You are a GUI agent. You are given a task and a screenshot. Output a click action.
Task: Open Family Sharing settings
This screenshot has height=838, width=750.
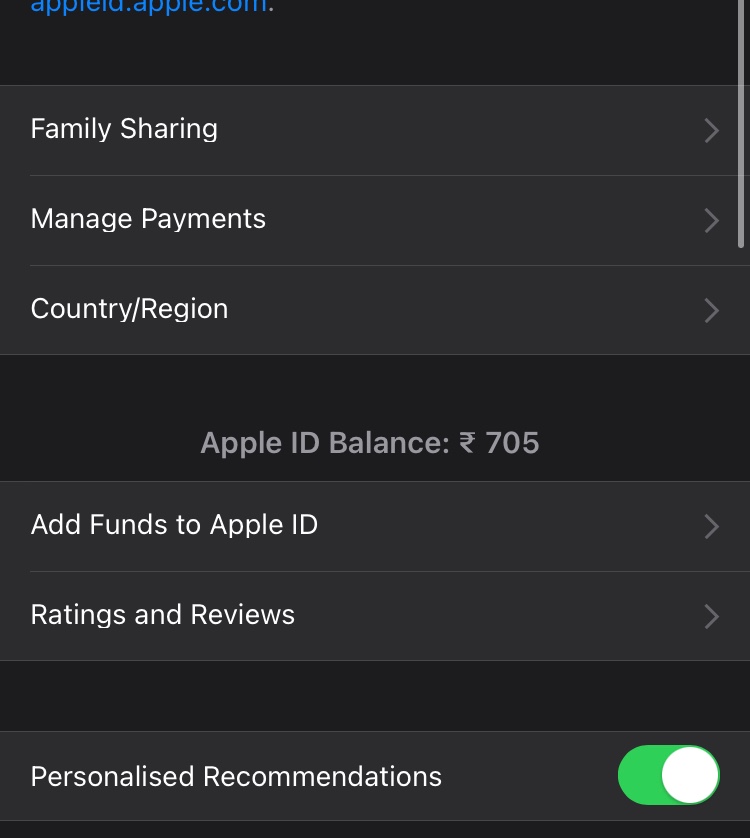374,130
